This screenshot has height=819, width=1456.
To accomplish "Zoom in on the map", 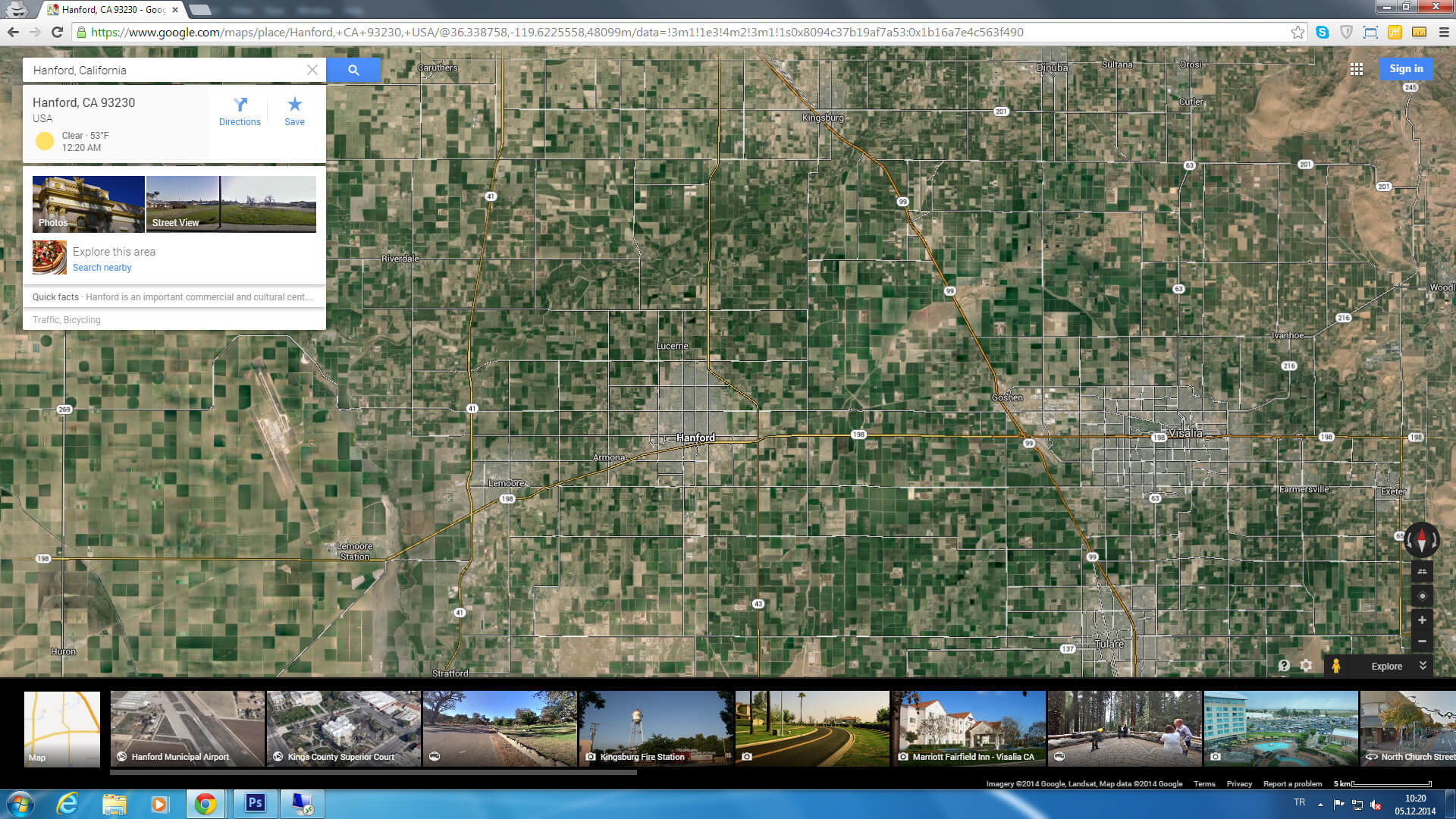I will pos(1422,620).
